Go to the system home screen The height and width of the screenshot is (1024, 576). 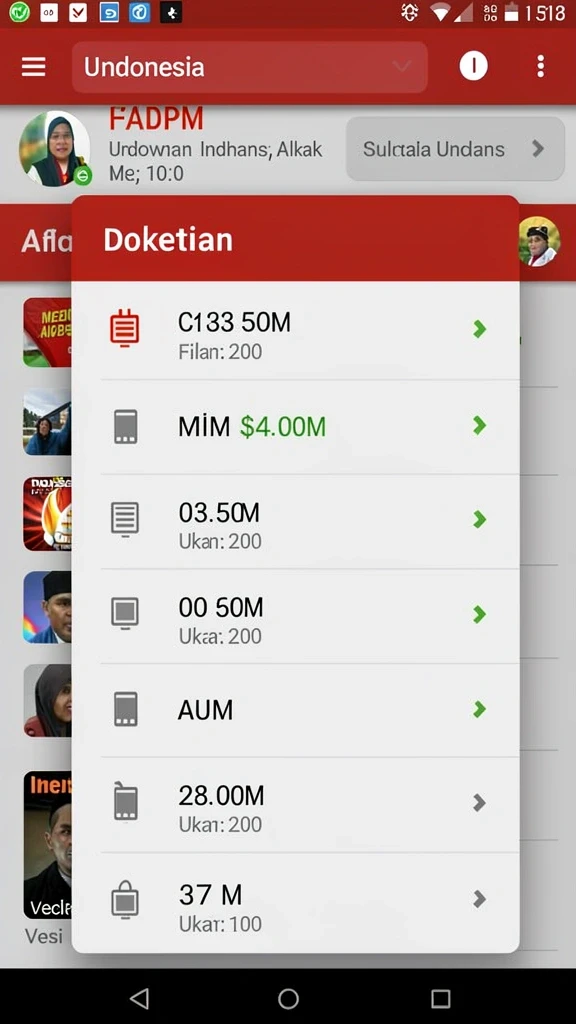coord(288,998)
